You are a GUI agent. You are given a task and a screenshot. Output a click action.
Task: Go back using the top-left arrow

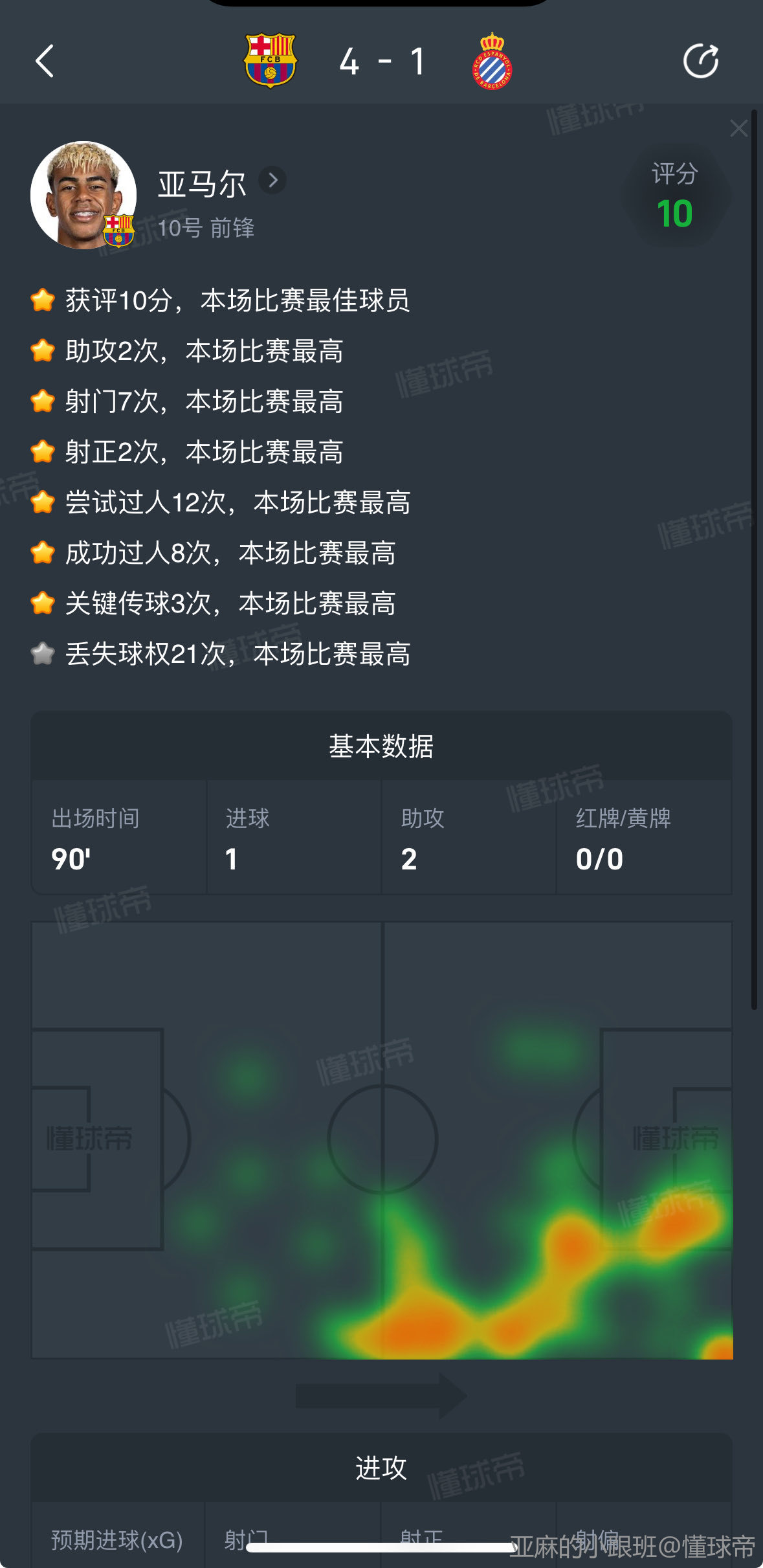[x=44, y=62]
